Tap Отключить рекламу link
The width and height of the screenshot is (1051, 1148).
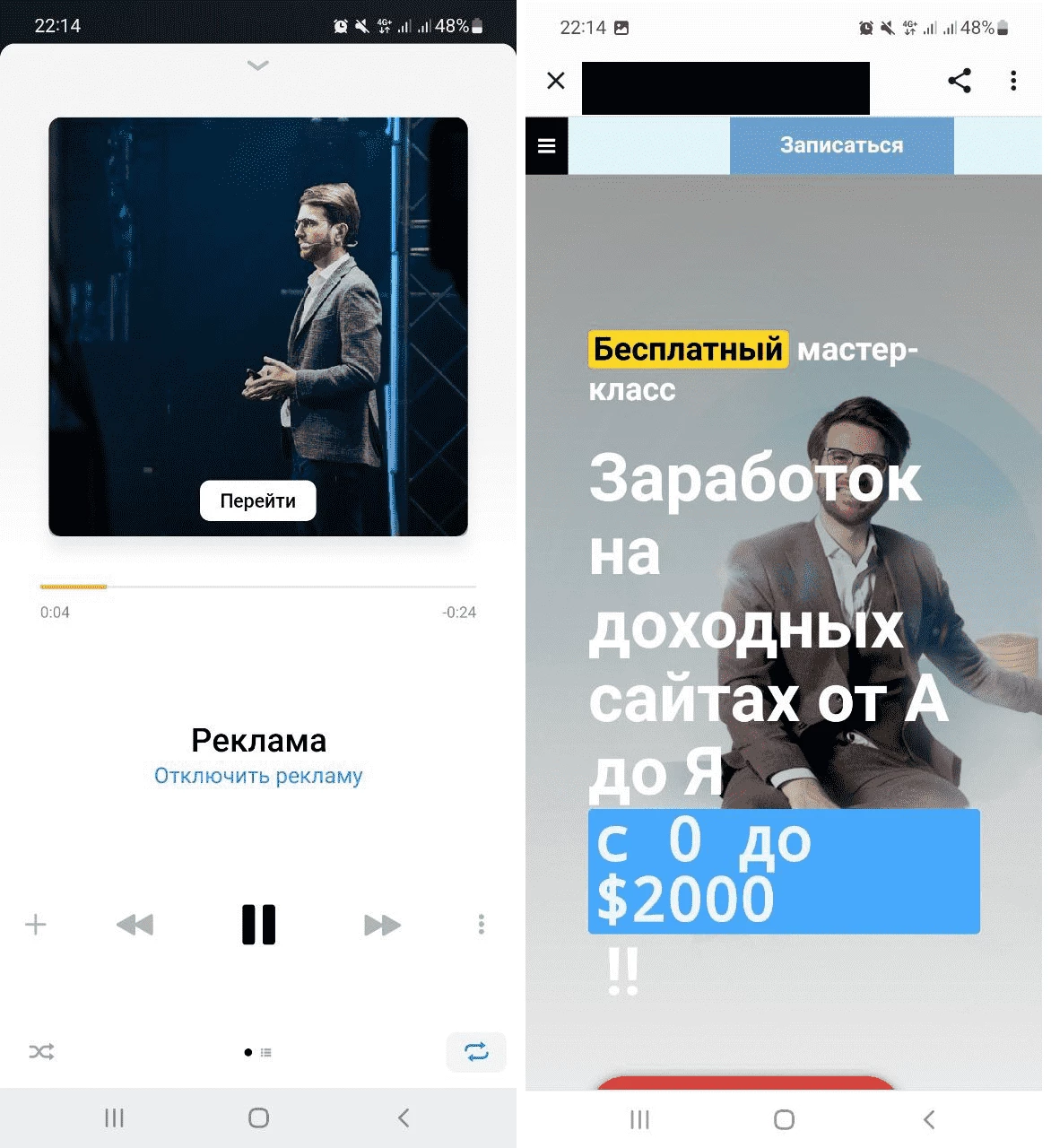(x=258, y=776)
